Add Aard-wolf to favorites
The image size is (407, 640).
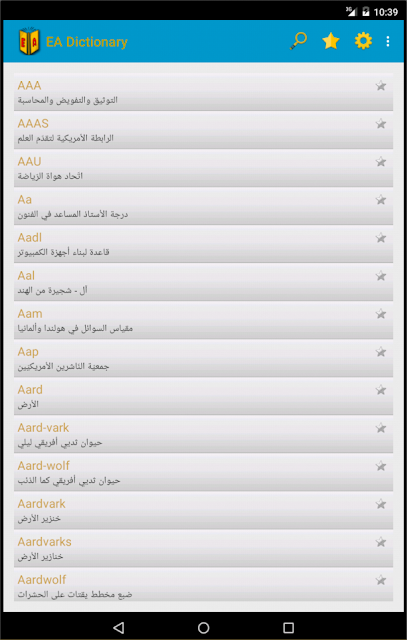coord(380,466)
